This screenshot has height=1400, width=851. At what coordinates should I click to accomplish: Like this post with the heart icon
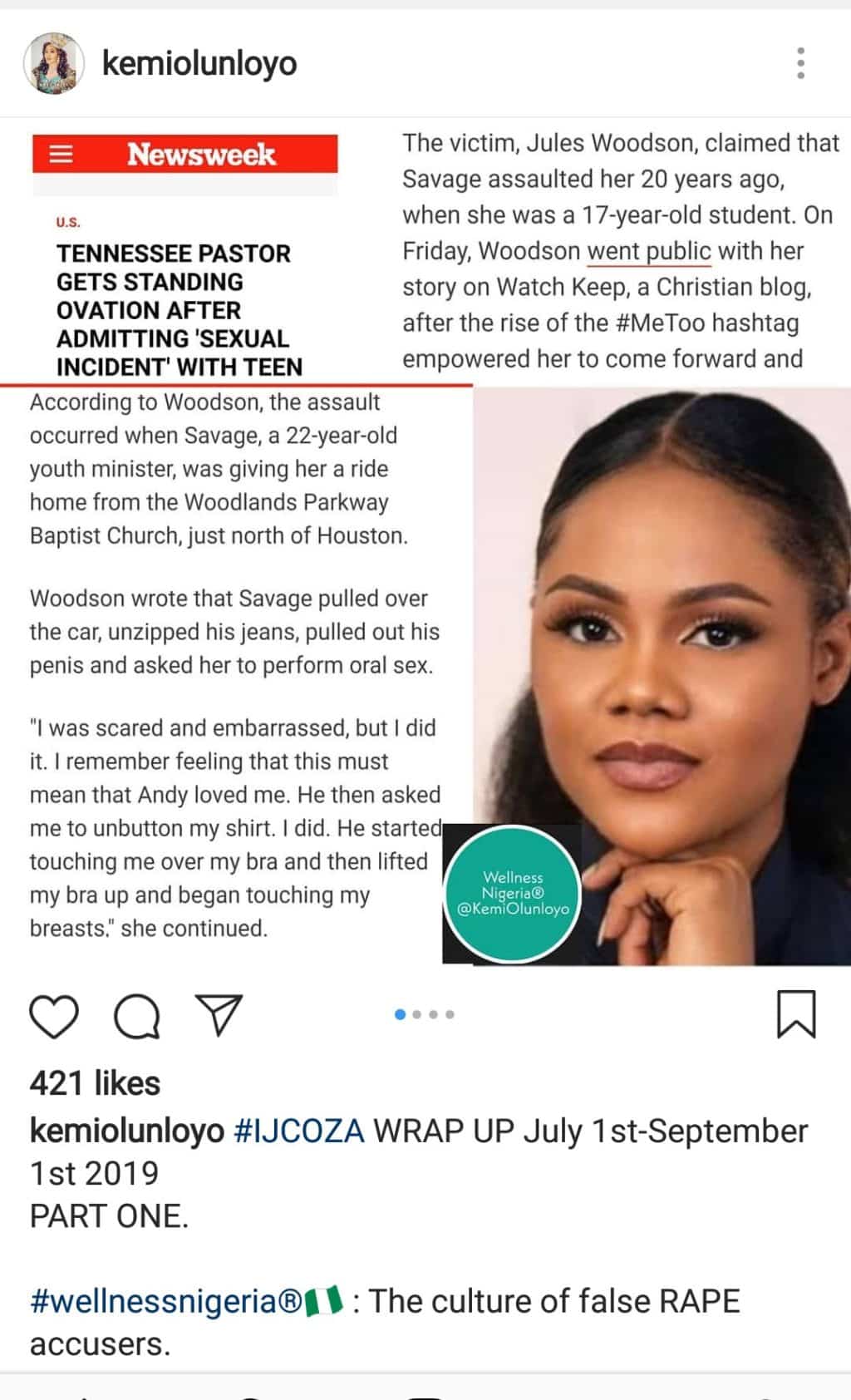click(x=54, y=1015)
